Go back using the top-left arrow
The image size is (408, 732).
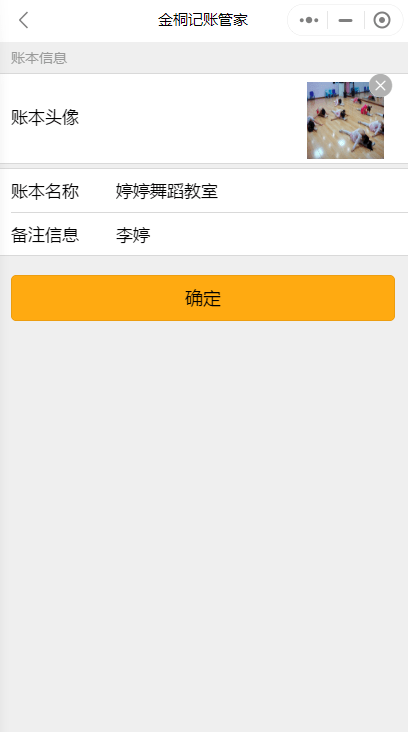23,21
